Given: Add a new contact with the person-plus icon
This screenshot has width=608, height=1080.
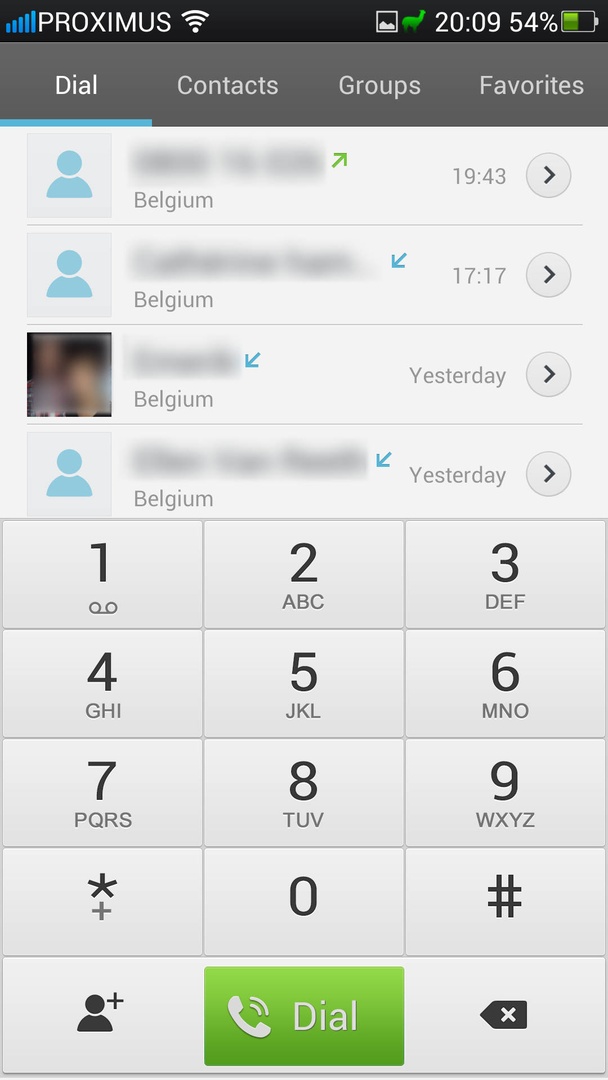Looking at the screenshot, I should point(101,1015).
